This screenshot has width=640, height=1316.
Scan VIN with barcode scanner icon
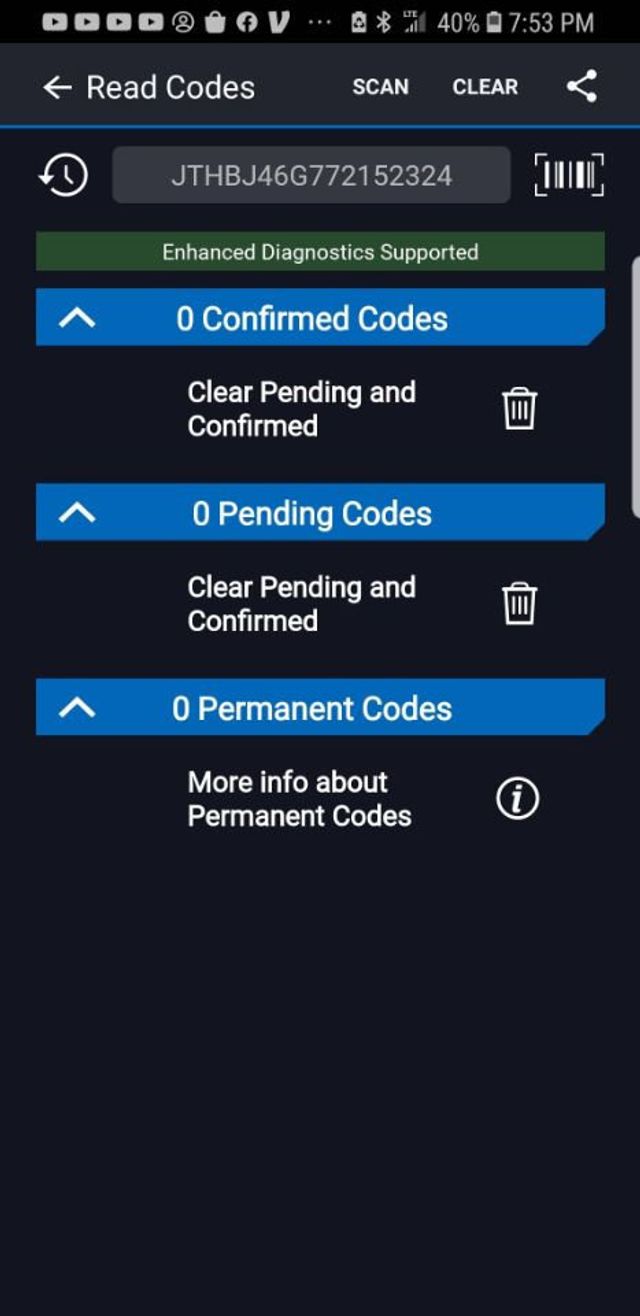coord(569,176)
